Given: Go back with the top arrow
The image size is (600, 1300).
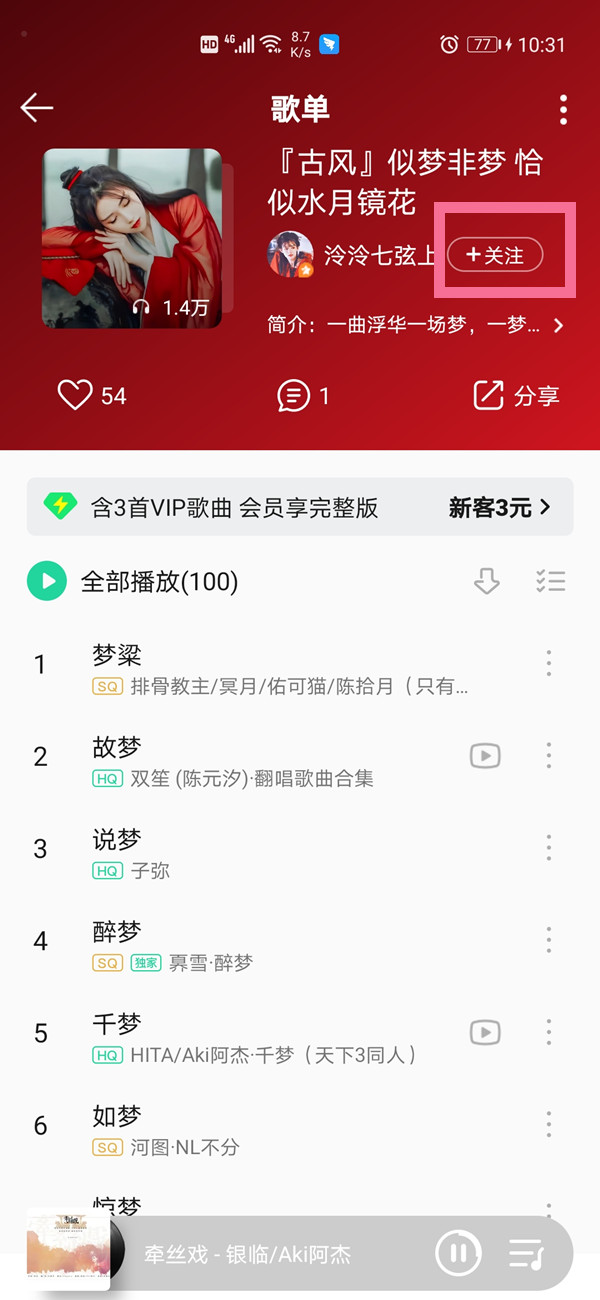Looking at the screenshot, I should (x=37, y=108).
